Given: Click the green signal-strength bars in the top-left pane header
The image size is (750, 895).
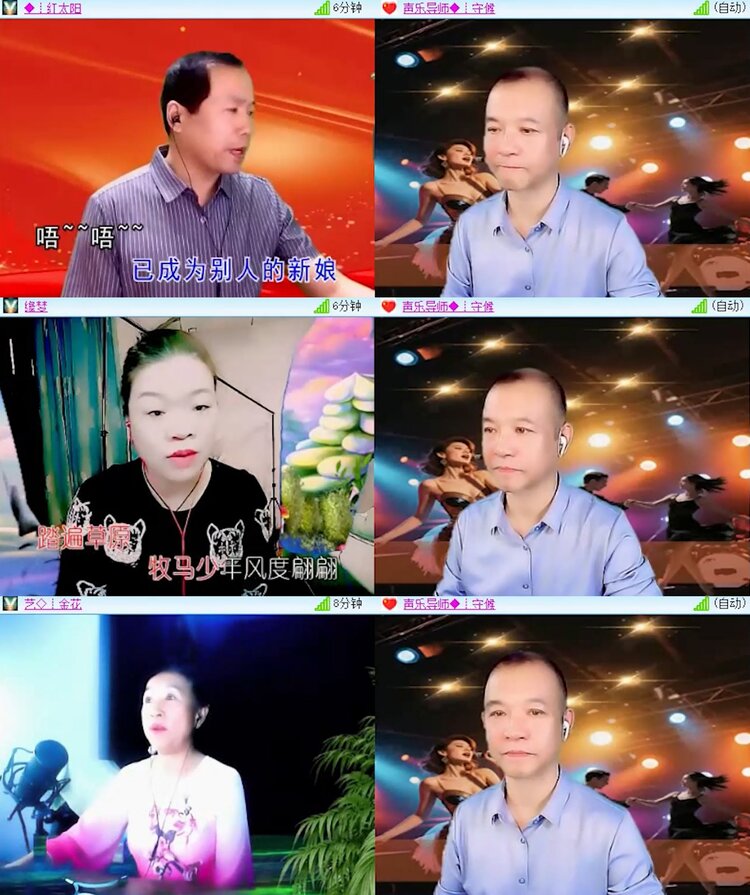Looking at the screenshot, I should (322, 8).
